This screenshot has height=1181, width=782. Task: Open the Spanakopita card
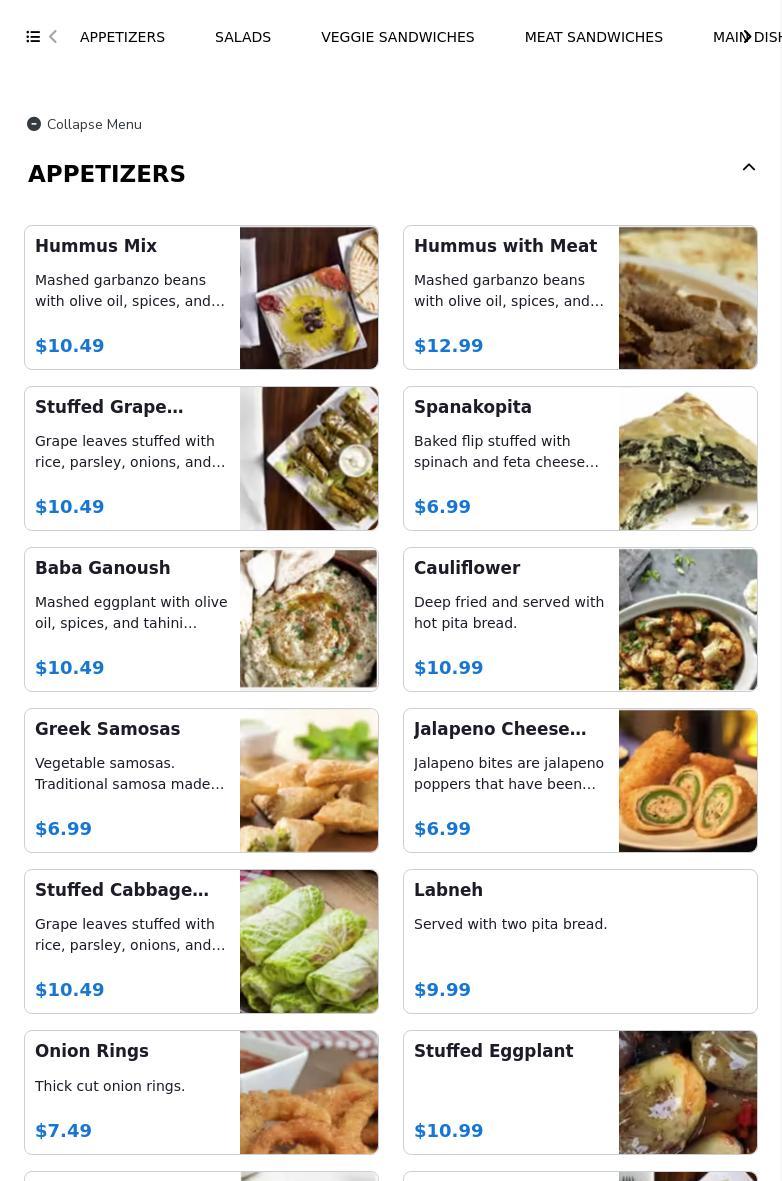(x=580, y=459)
